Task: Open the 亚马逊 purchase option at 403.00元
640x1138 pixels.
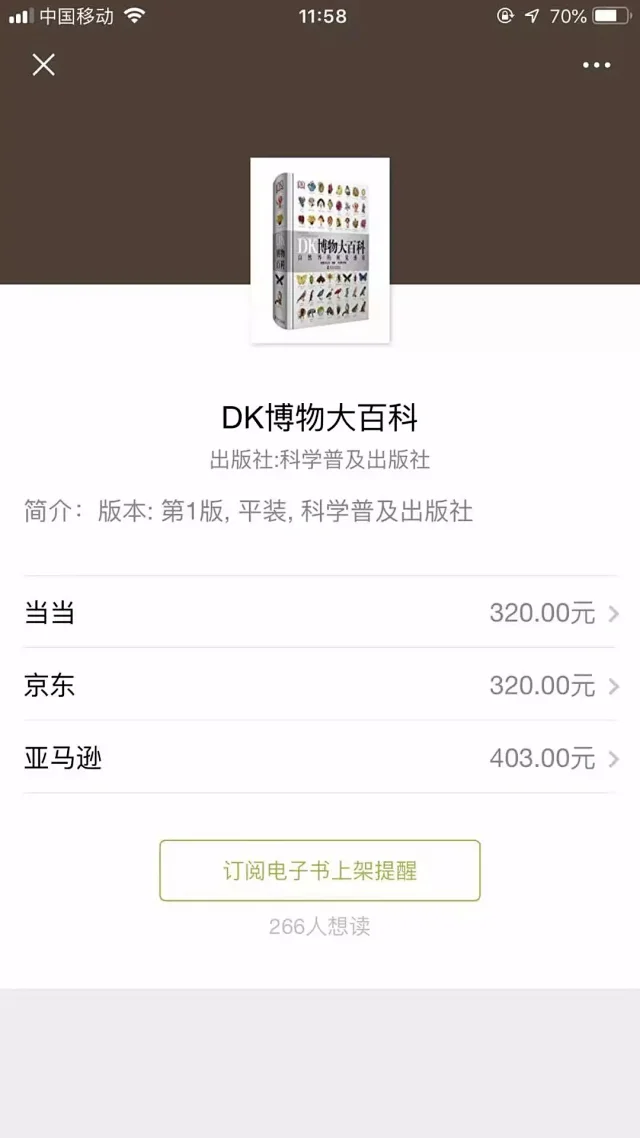Action: click(320, 758)
